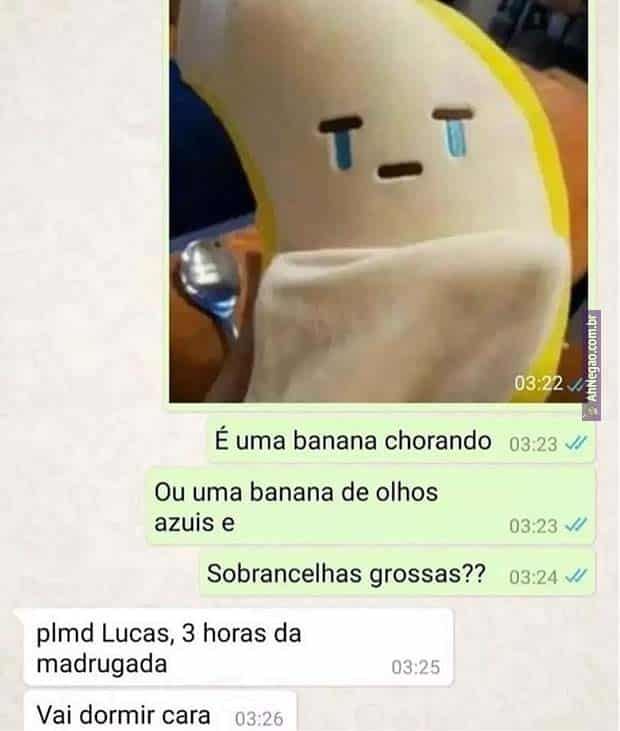This screenshot has height=731, width=620.
Task: Open the crying banana photo message
Action: 378,200
